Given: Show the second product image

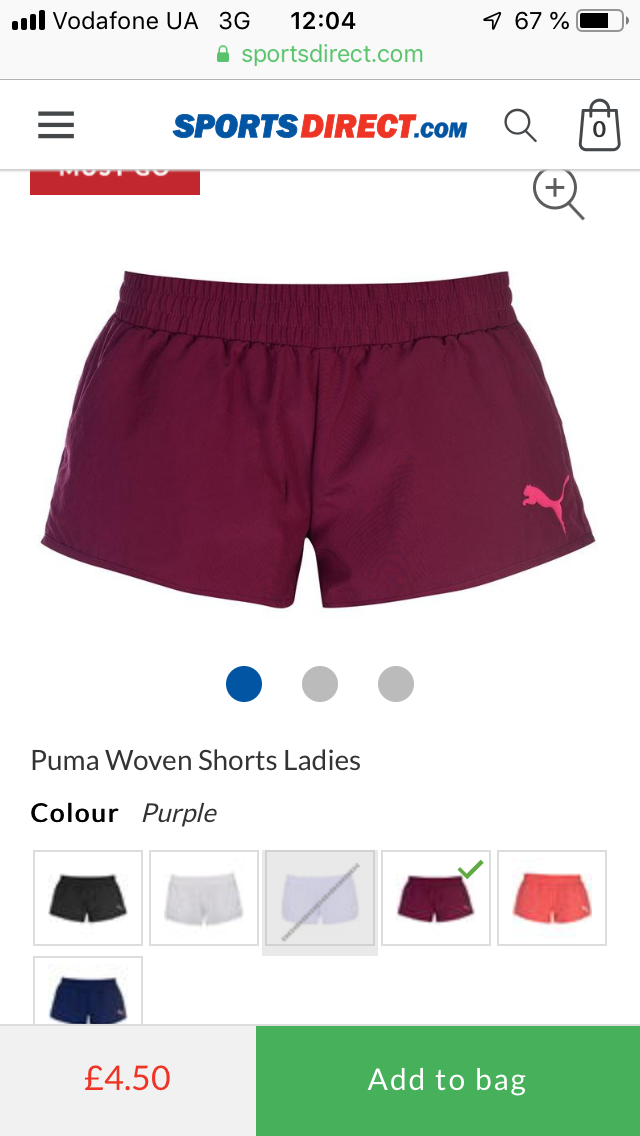Looking at the screenshot, I should (x=320, y=684).
